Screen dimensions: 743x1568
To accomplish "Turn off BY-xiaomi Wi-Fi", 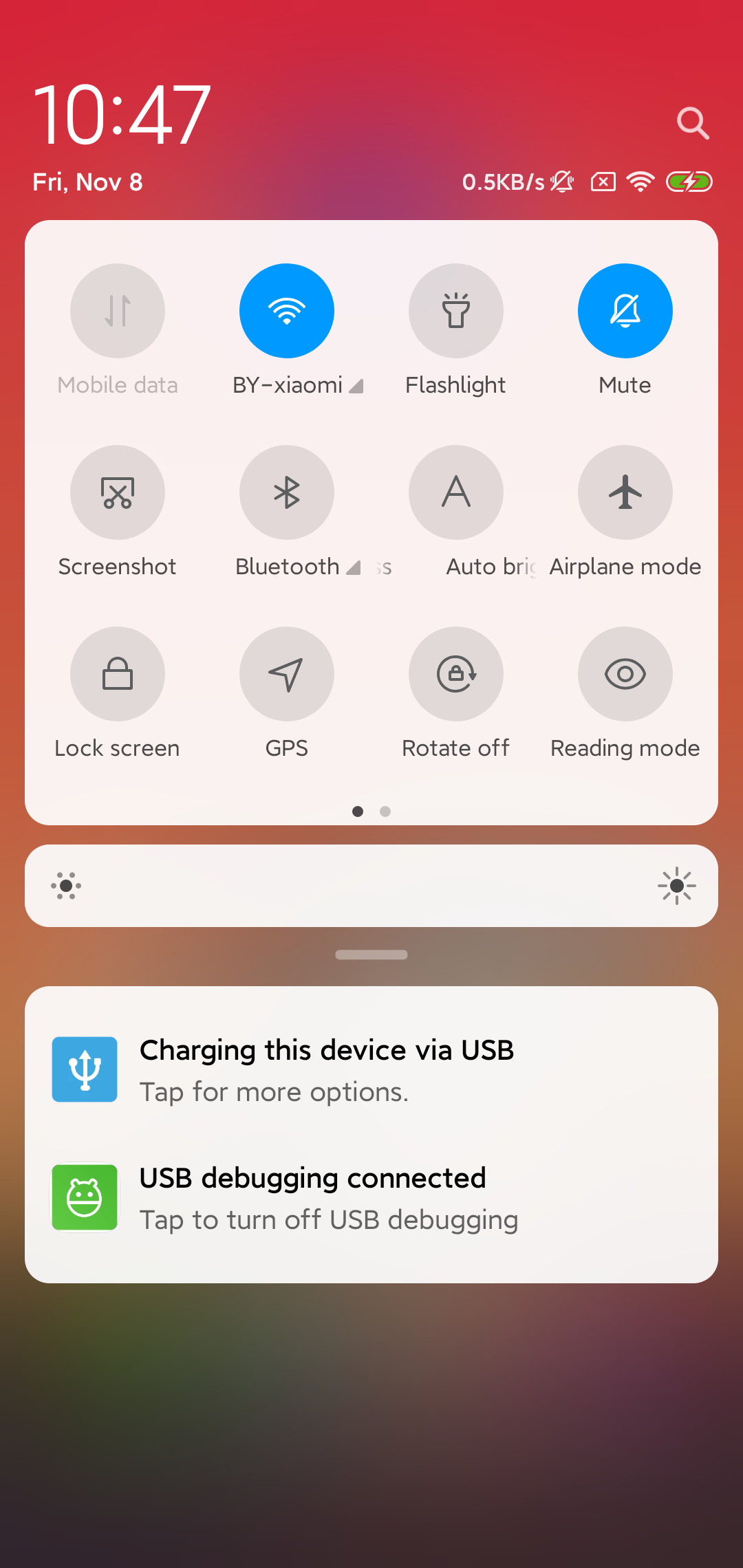I will pyautogui.click(x=287, y=311).
